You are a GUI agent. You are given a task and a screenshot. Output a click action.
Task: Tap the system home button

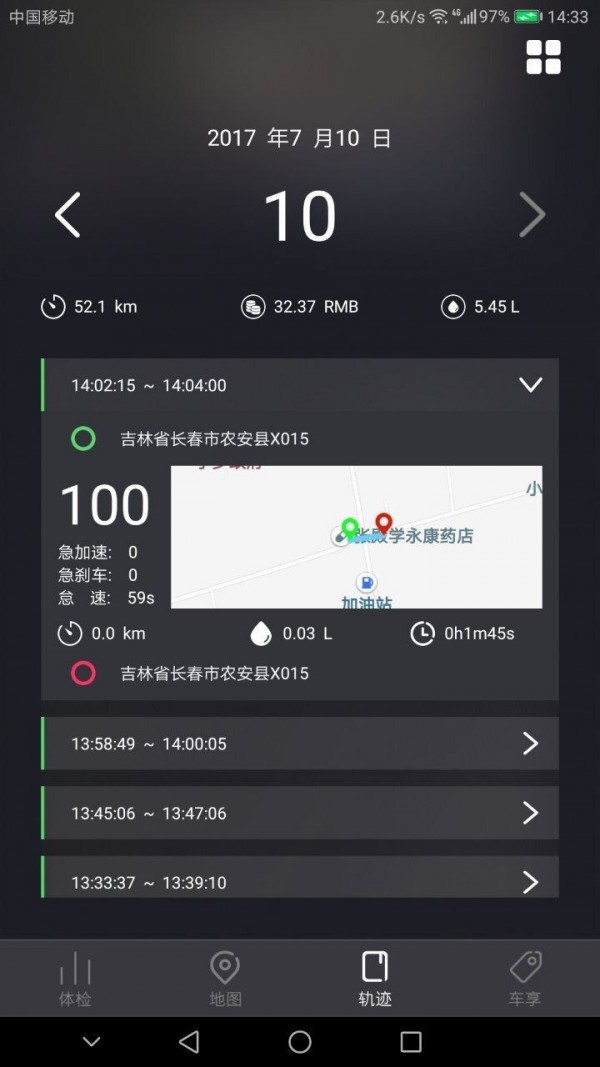tap(300, 1042)
